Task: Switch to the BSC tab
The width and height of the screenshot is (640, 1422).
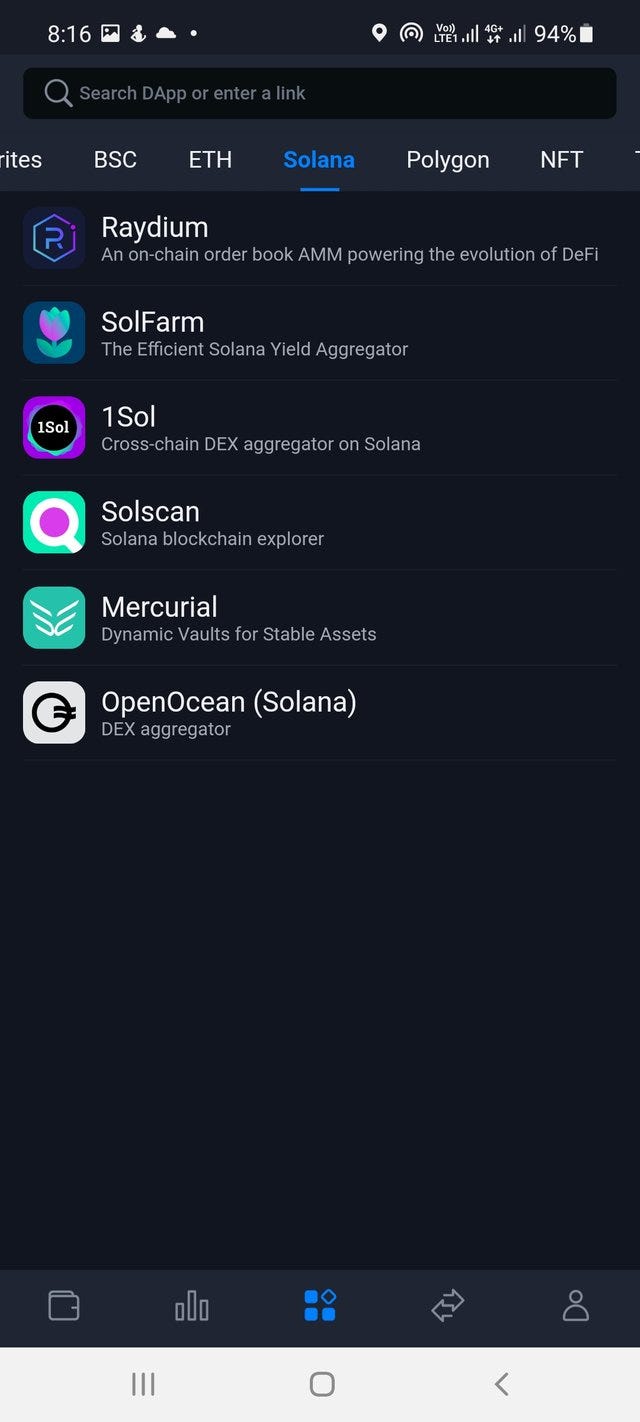Action: click(x=115, y=160)
